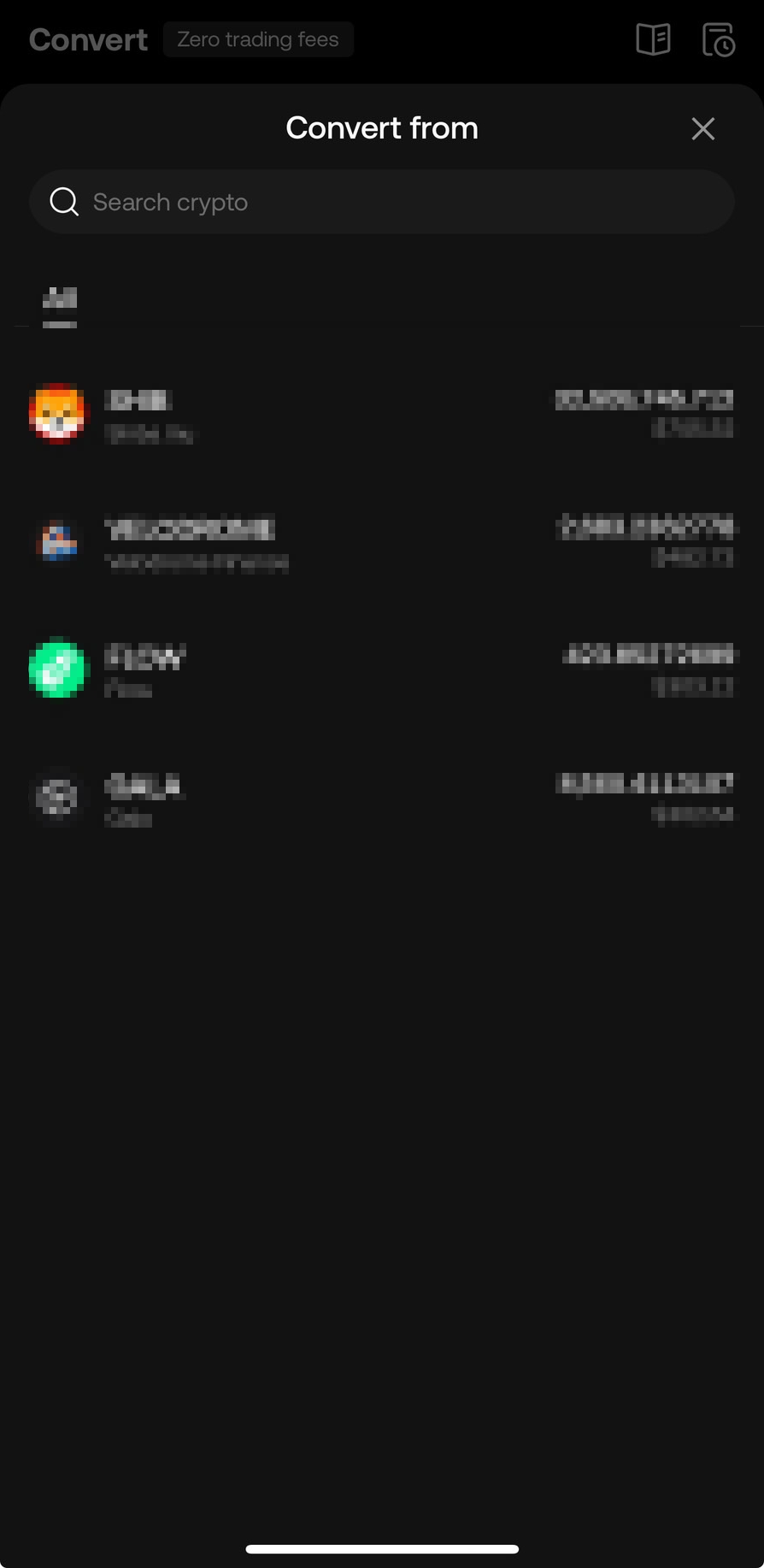Select the All tab
Screen dimensions: 764x1568
pos(60,300)
